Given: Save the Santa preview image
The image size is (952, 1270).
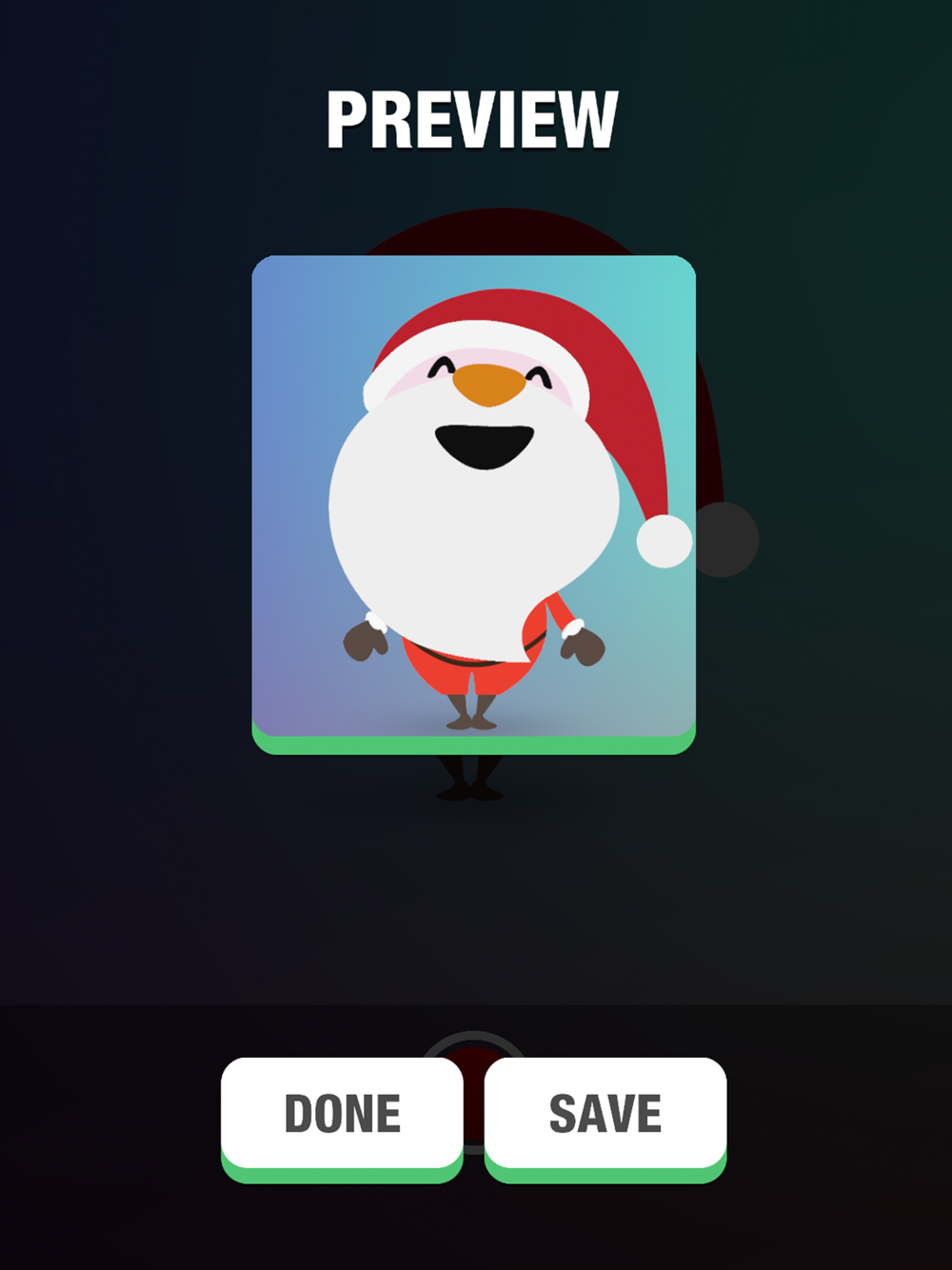Looking at the screenshot, I should coord(605,1118).
